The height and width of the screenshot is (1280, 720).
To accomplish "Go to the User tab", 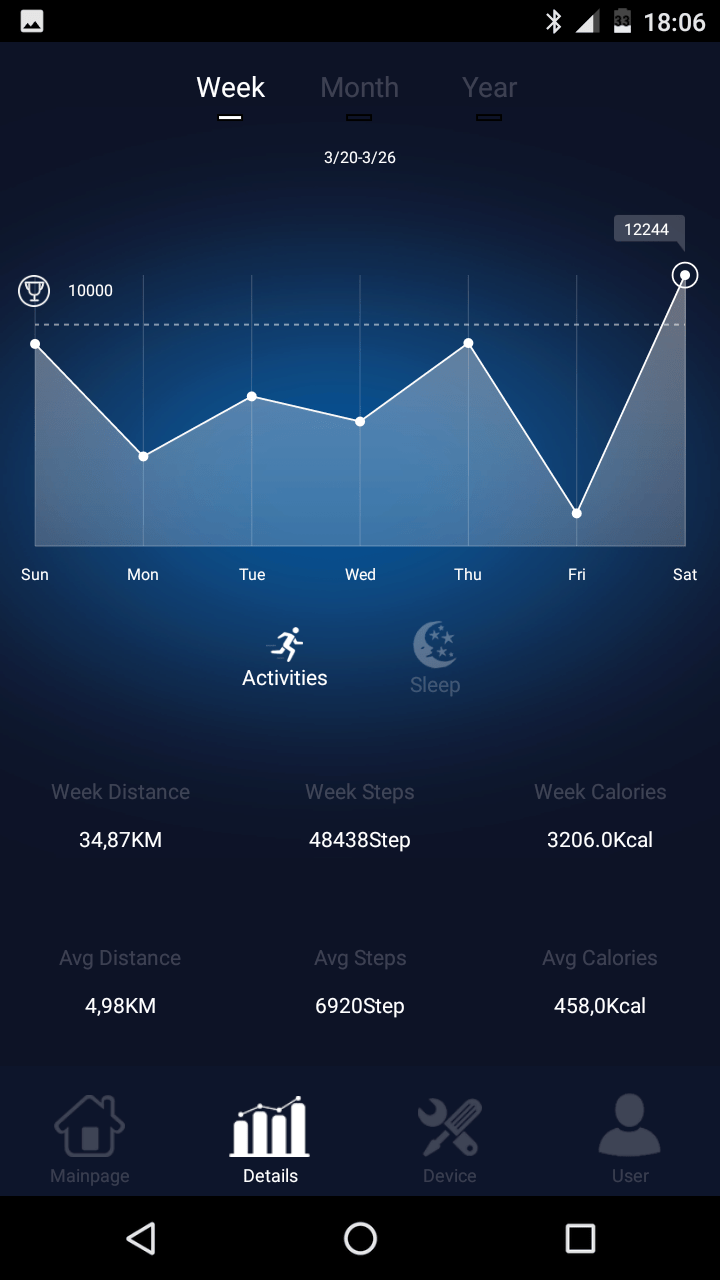I will click(x=630, y=1138).
